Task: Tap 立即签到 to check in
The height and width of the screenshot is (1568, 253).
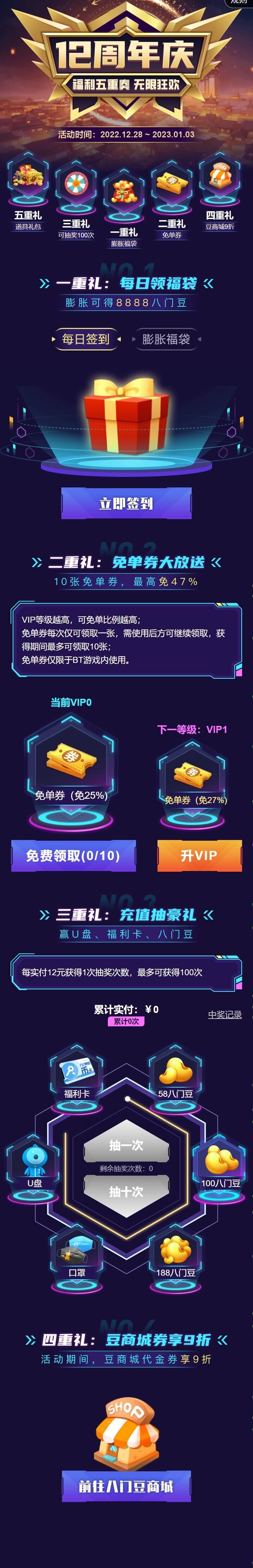Action: pos(126,503)
